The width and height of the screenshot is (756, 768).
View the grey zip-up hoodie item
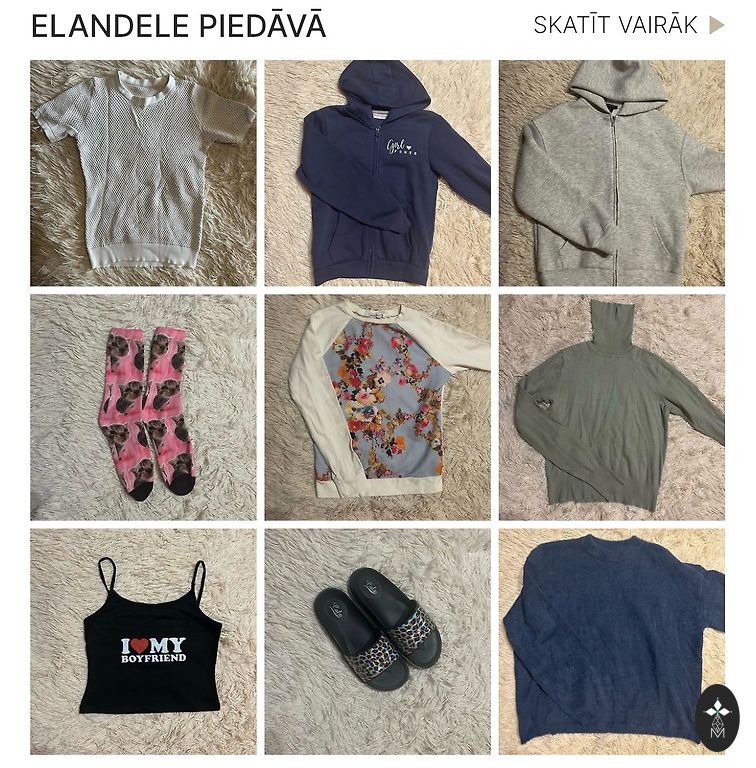(612, 173)
